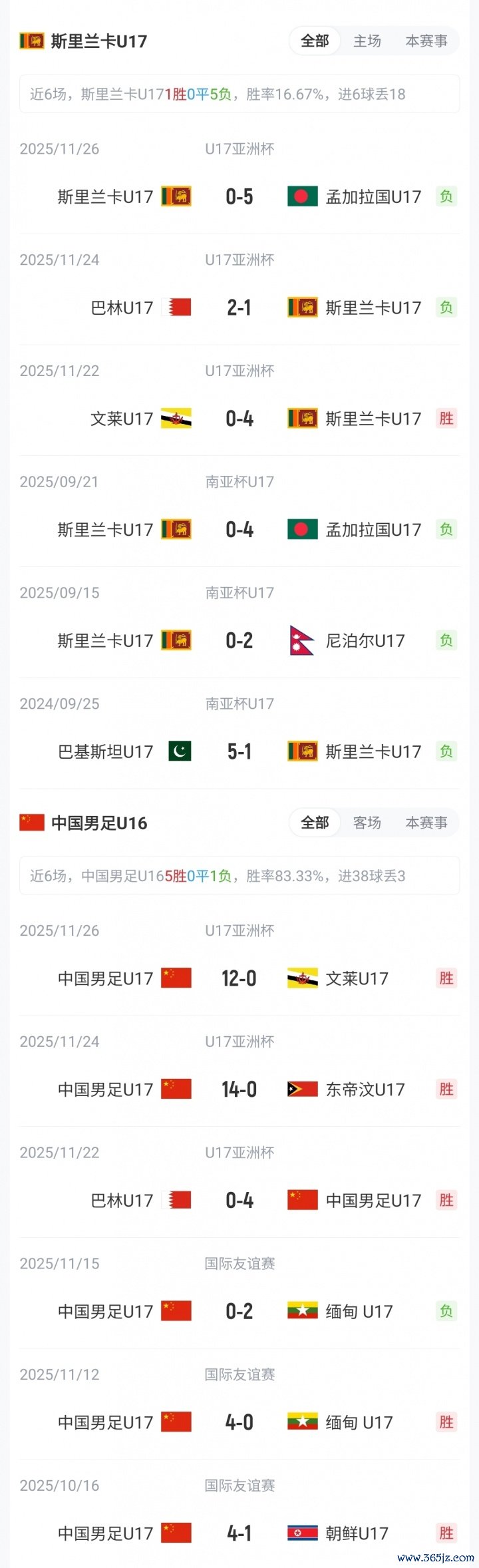Select 全部 tab in 斯里兰卡U17 section
The height and width of the screenshot is (1568, 479).
[x=315, y=41]
